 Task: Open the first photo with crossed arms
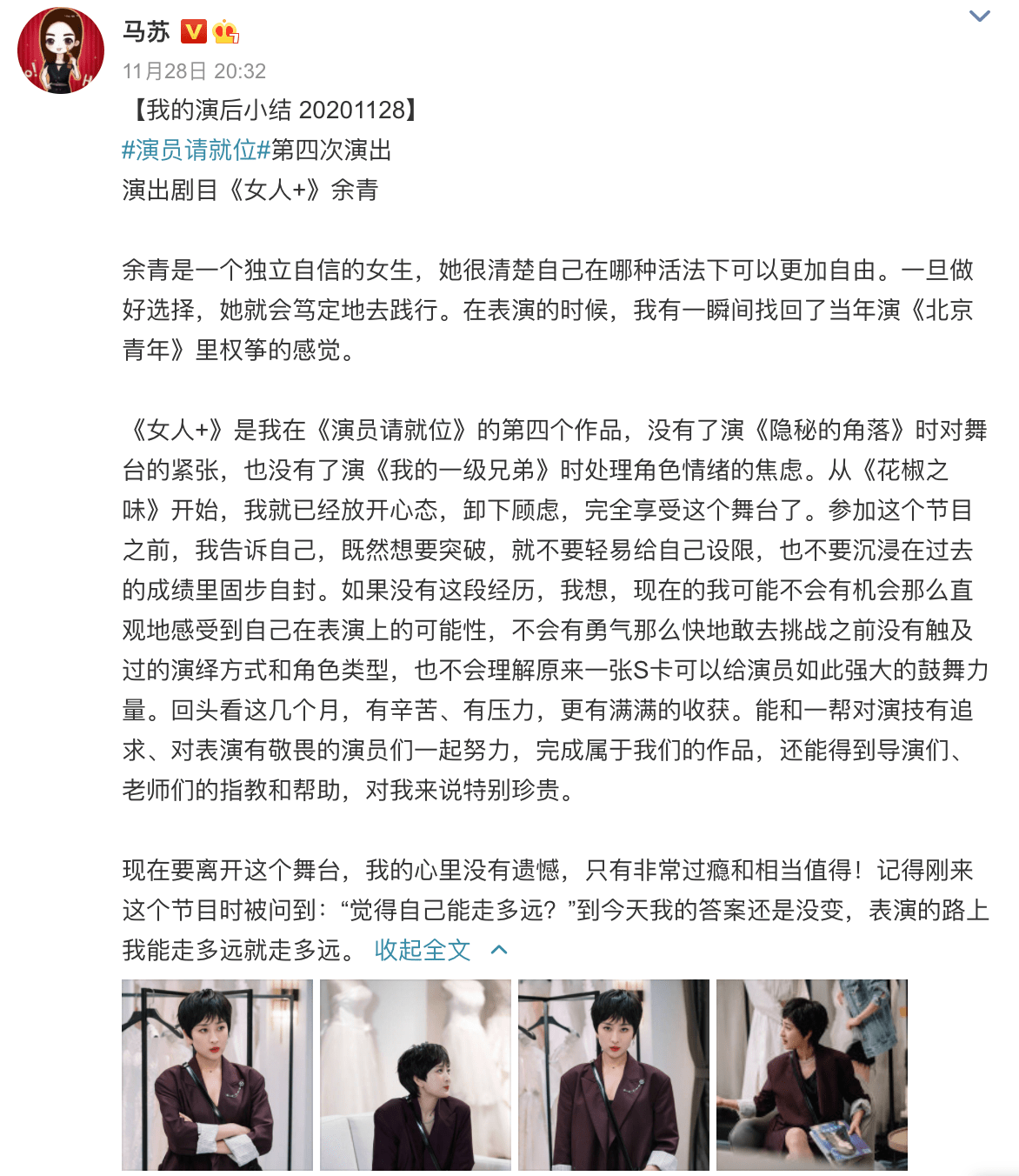pyautogui.click(x=217, y=1074)
